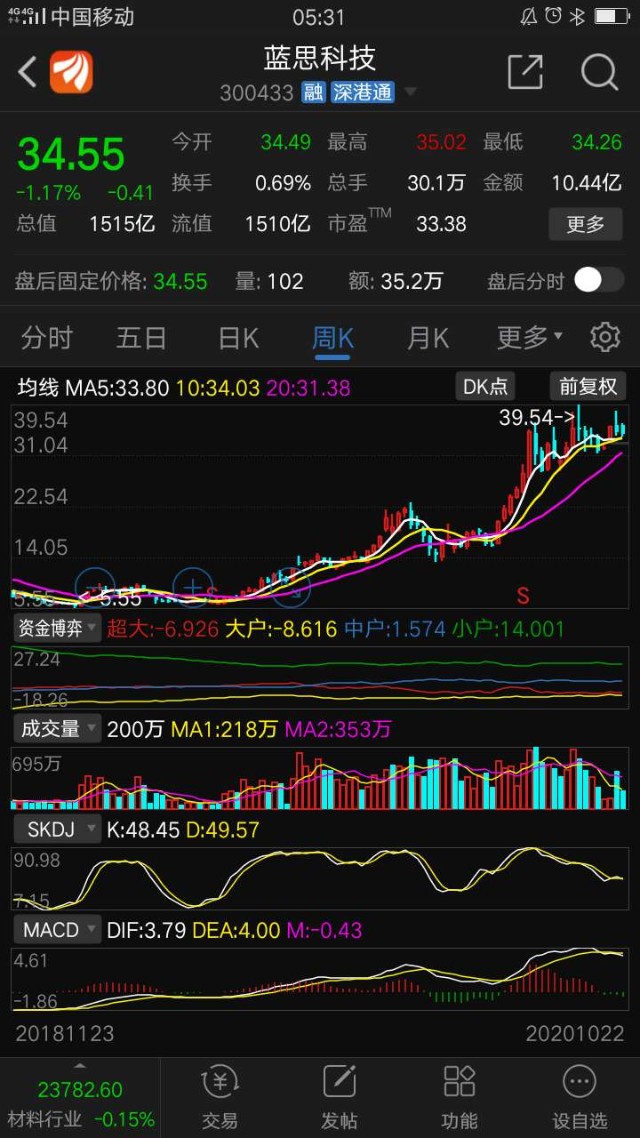Change the MACD indicator dropdown
Image resolution: width=640 pixels, height=1138 pixels.
point(57,930)
